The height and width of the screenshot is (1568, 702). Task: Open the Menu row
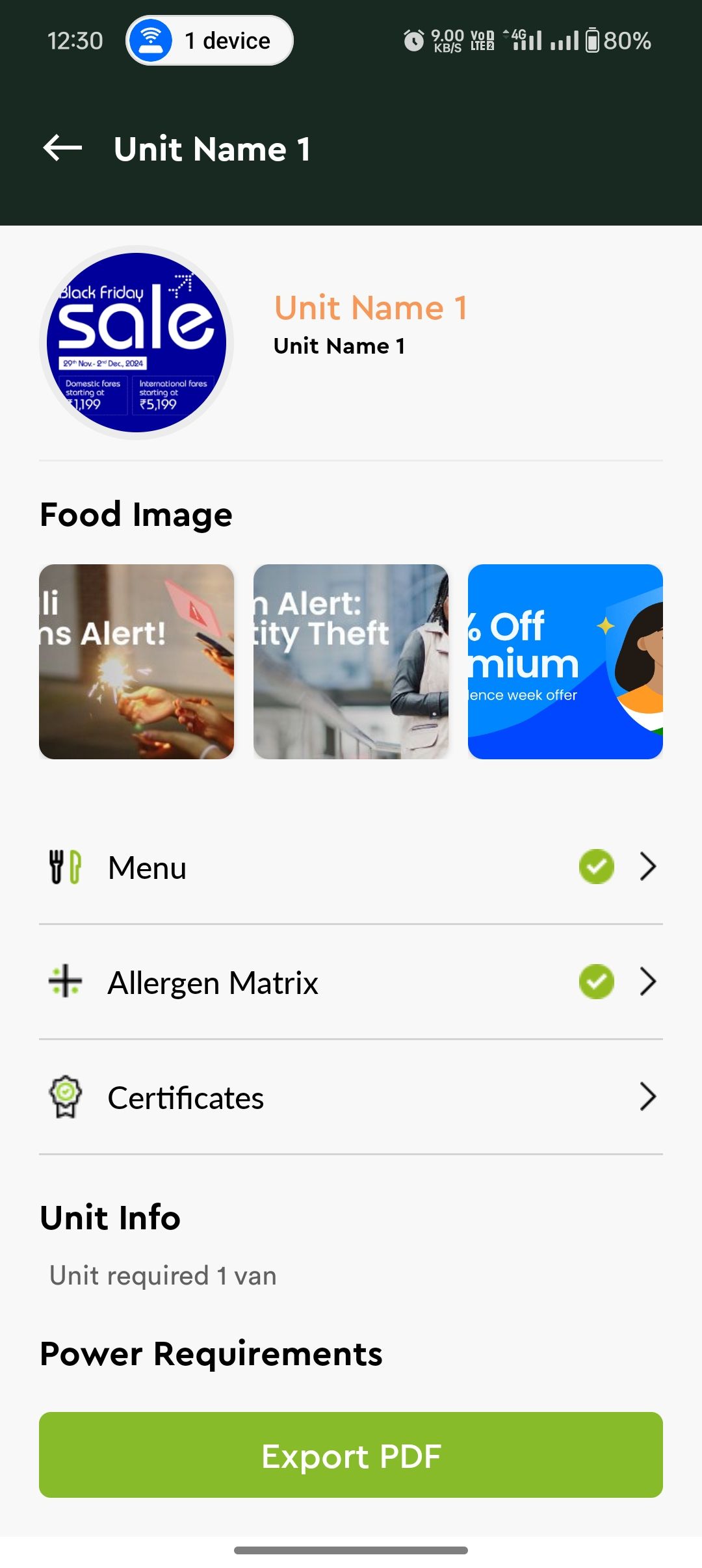coord(351,867)
